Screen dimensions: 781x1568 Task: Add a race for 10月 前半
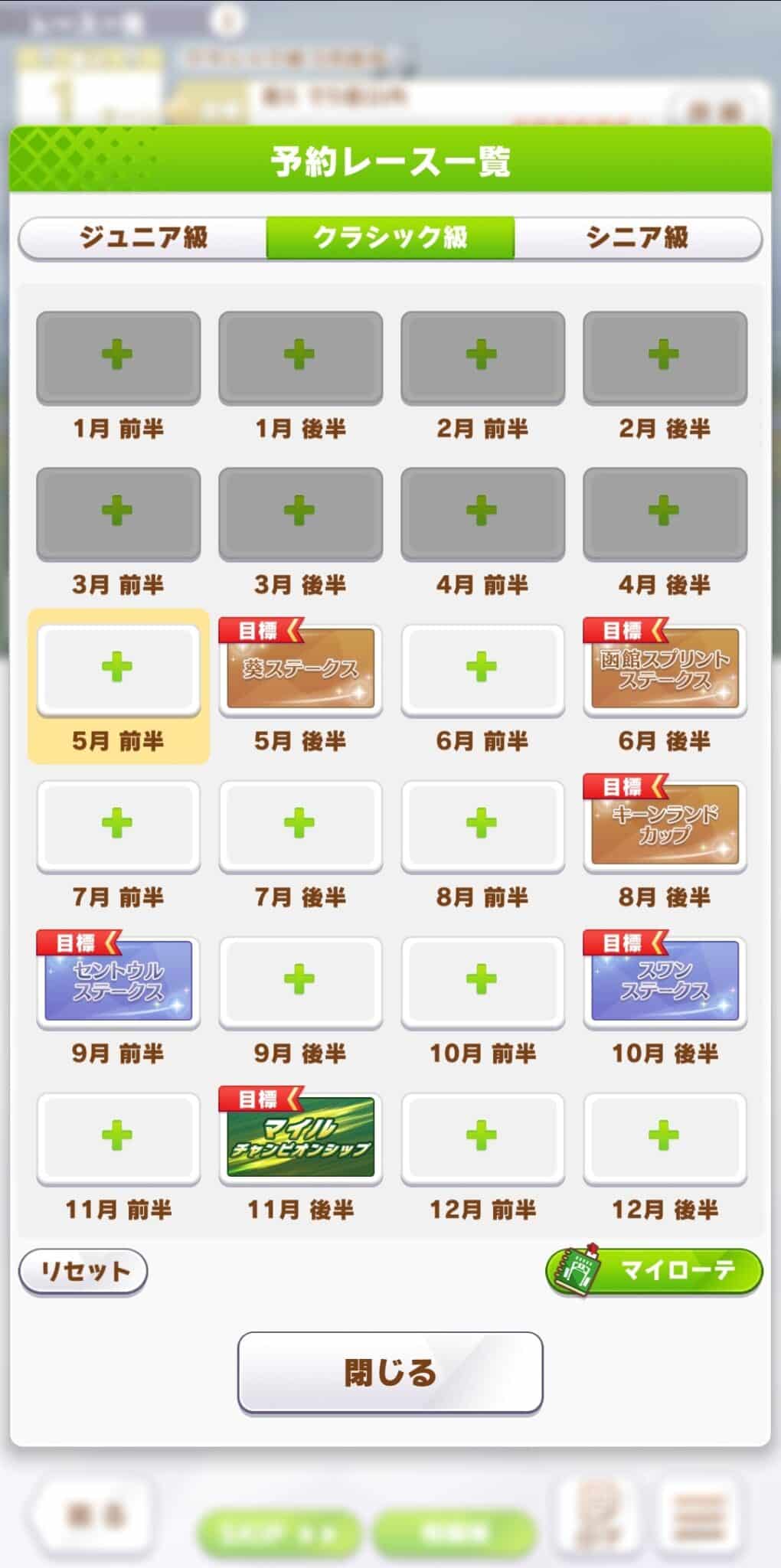click(482, 982)
